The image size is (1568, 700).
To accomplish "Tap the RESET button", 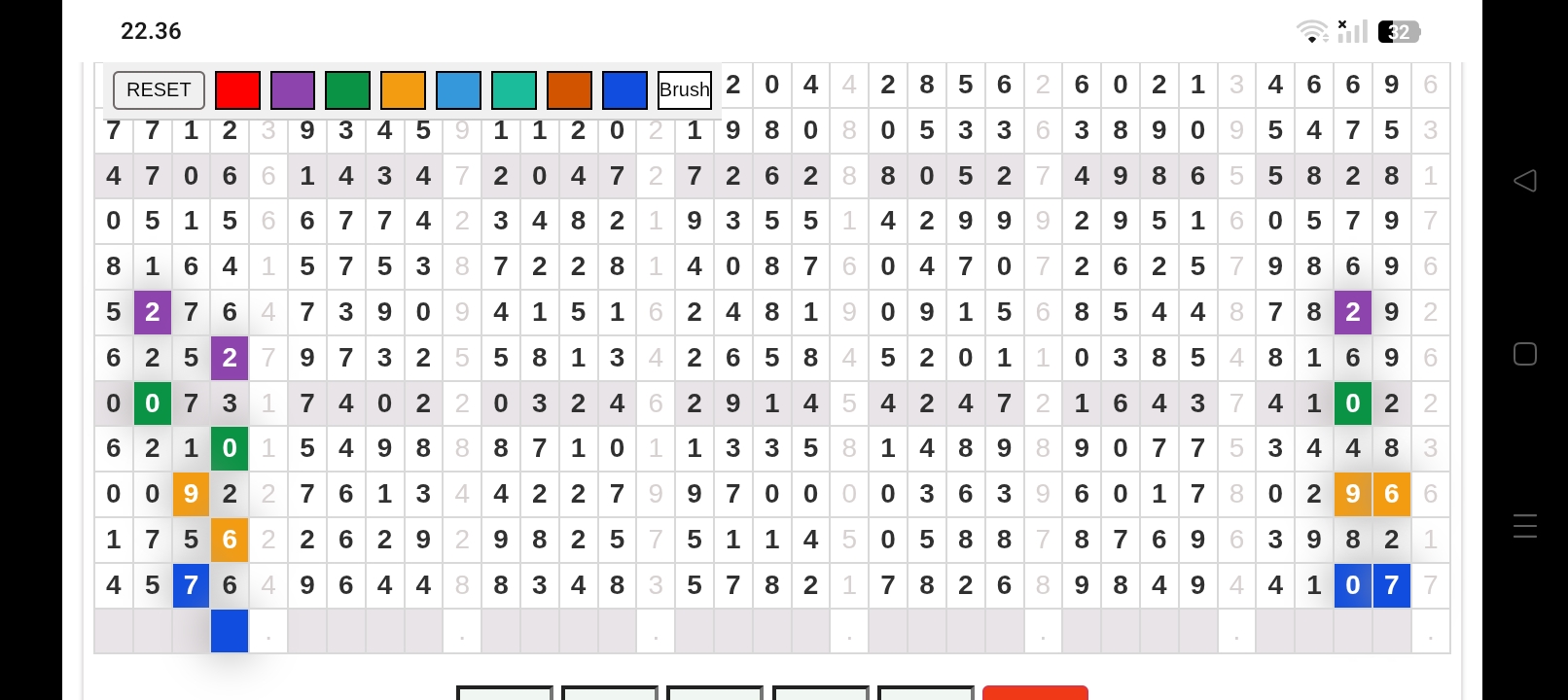I will pos(159,90).
